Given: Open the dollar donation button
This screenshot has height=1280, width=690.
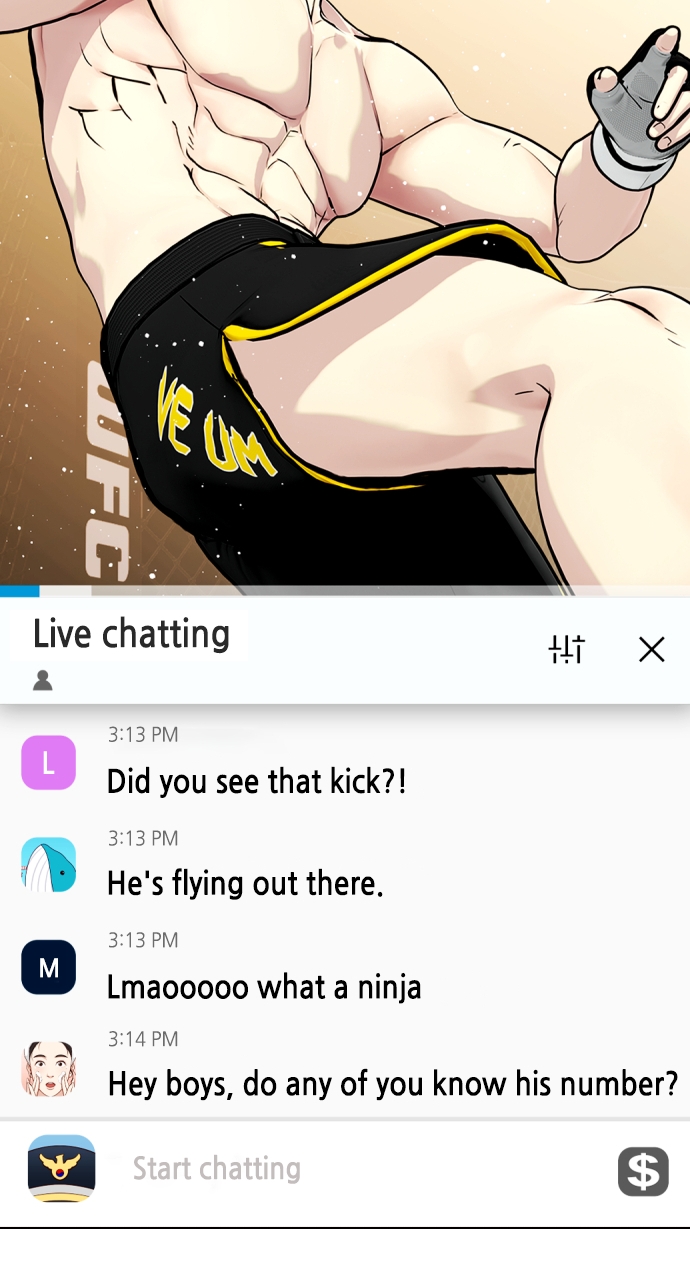Looking at the screenshot, I should pyautogui.click(x=642, y=1171).
